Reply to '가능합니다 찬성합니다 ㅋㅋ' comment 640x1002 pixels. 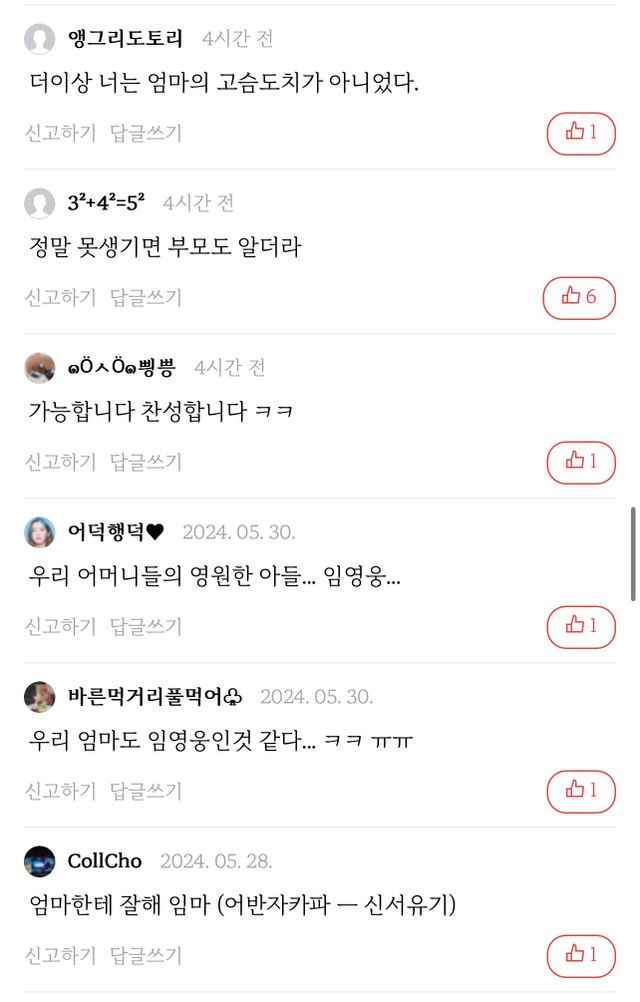pyautogui.click(x=146, y=462)
